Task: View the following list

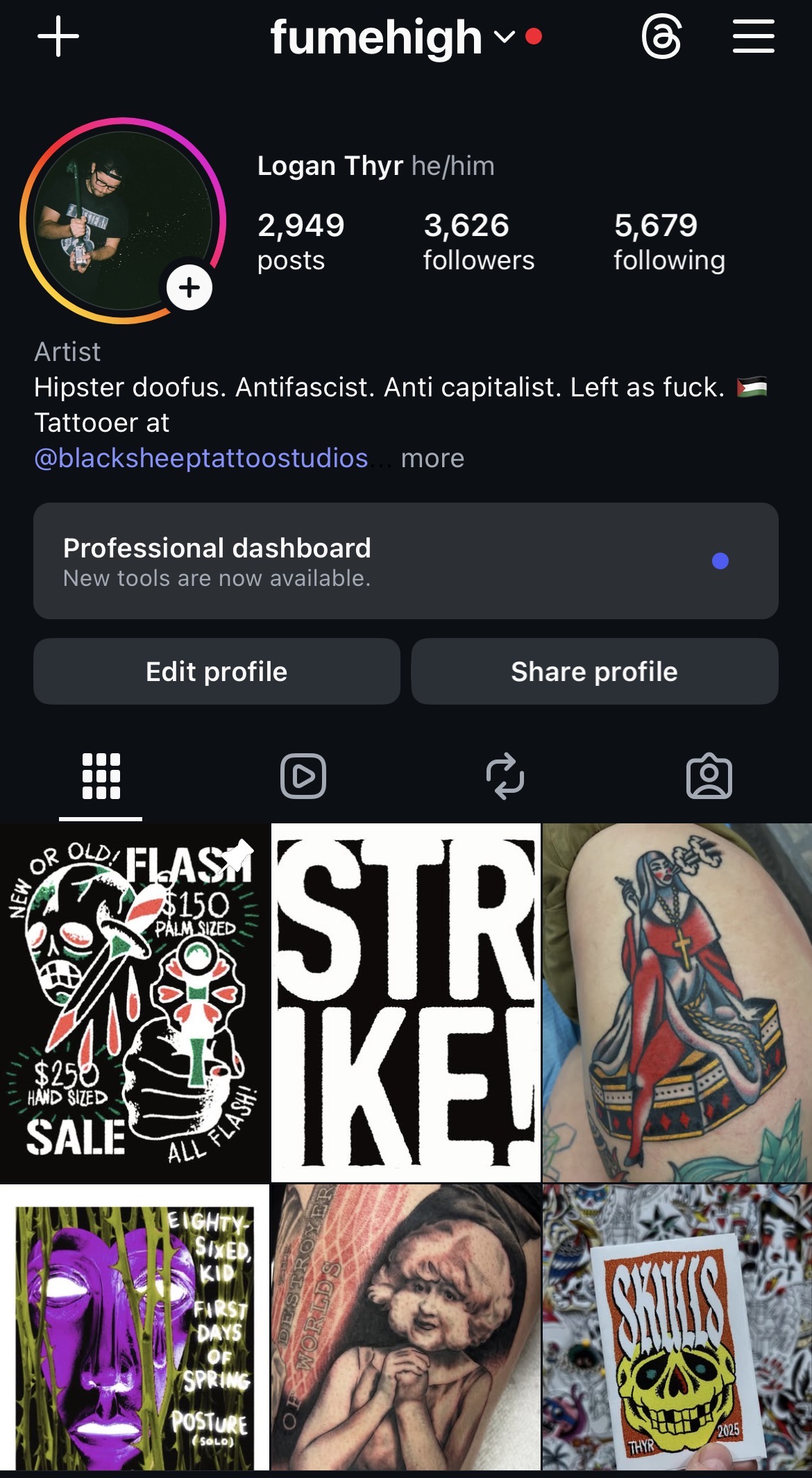Action: click(x=668, y=240)
